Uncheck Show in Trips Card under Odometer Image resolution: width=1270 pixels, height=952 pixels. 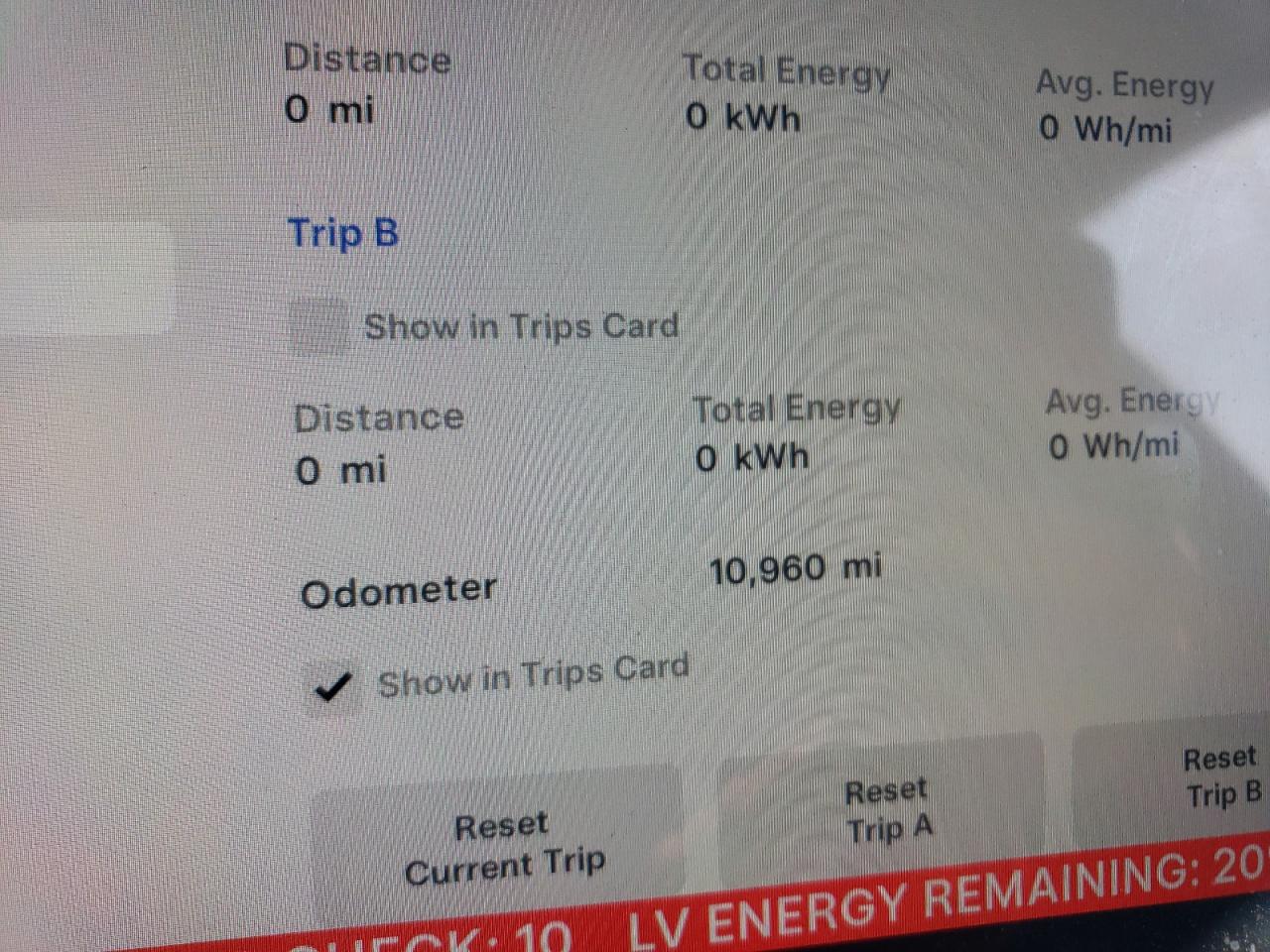point(332,685)
